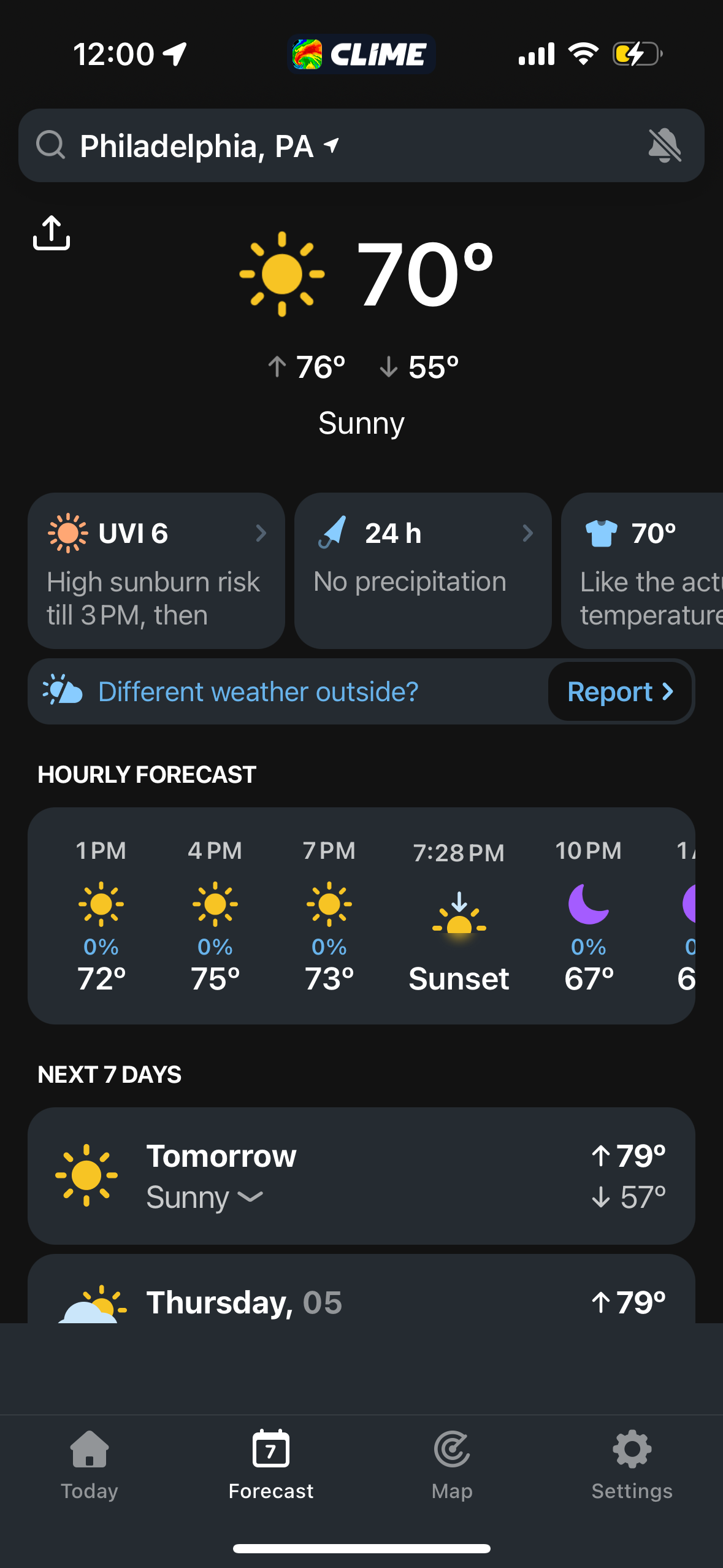
Task: Select Thursday, 05 forecast row
Action: pyautogui.click(x=362, y=1301)
